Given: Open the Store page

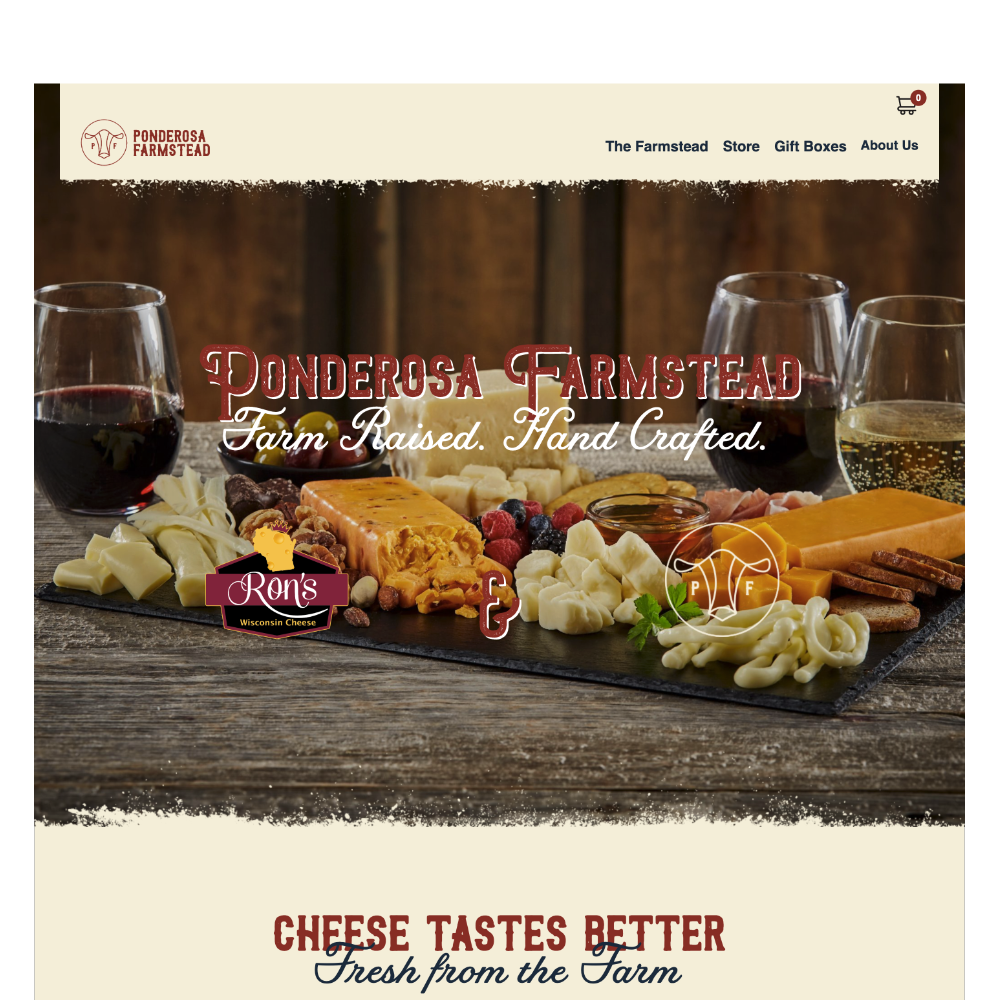Looking at the screenshot, I should [x=741, y=146].
